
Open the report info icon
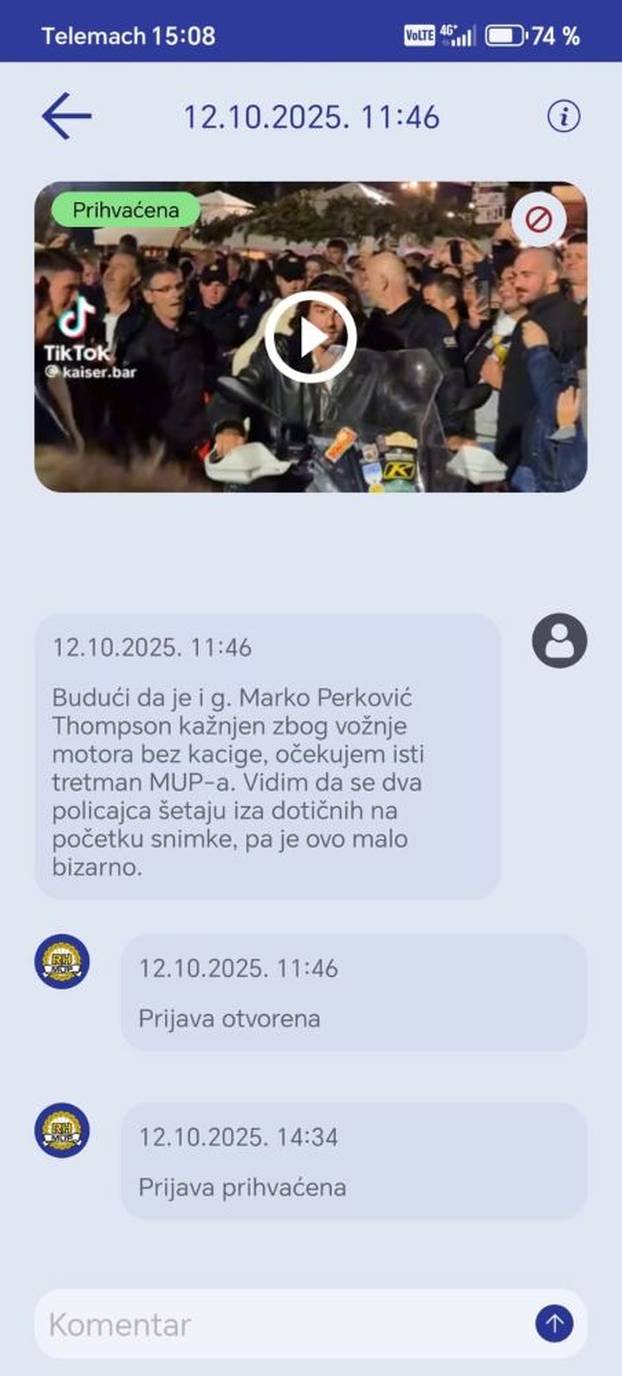(564, 117)
